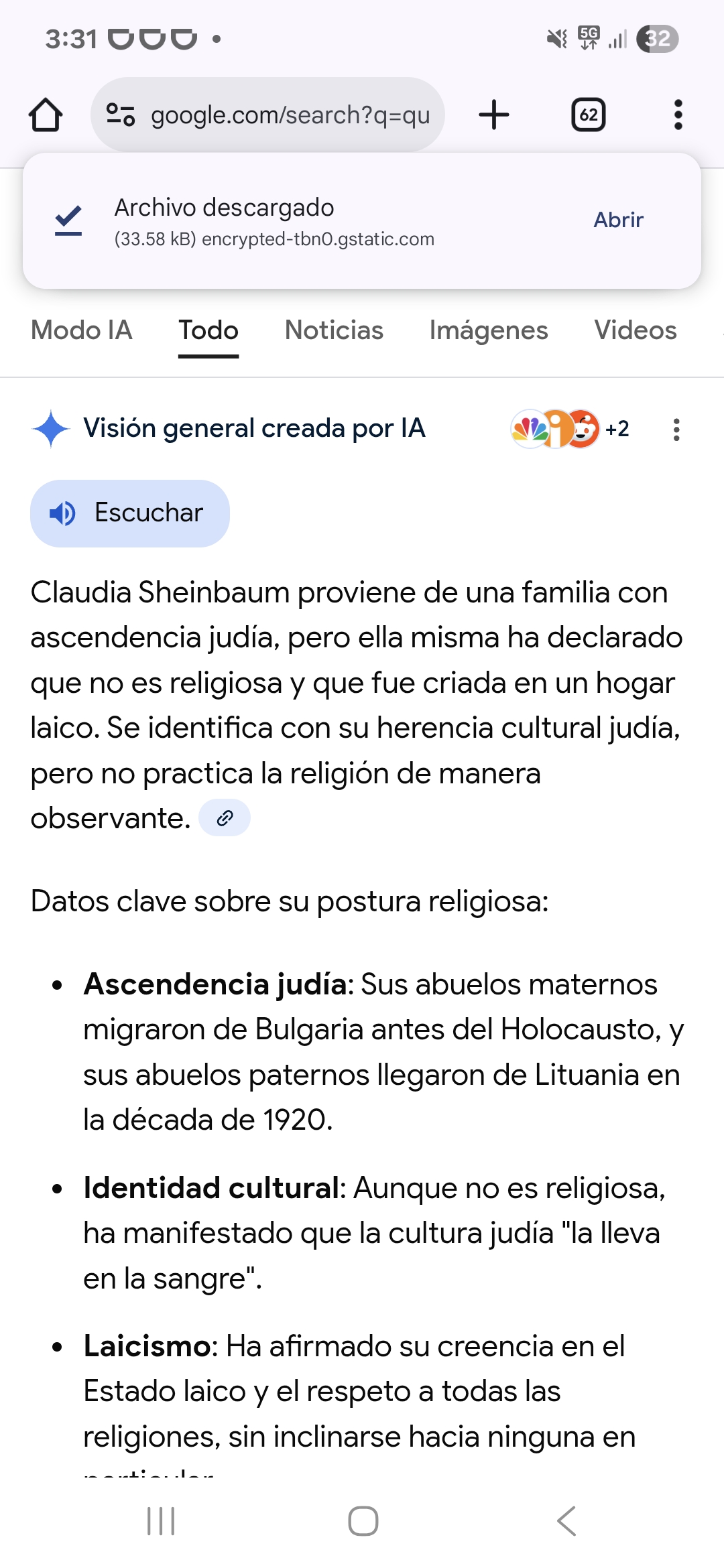Play the overview with Escuchar
The height and width of the screenshot is (1568, 724).
click(x=130, y=513)
